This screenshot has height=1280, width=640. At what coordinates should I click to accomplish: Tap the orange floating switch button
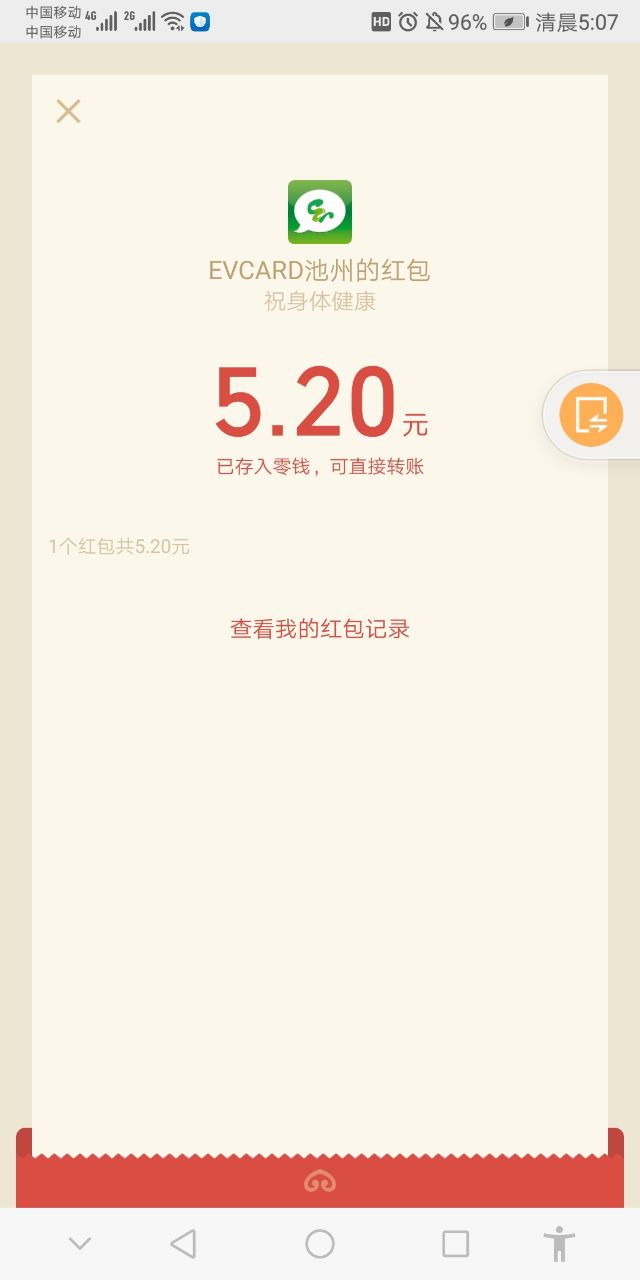click(x=591, y=415)
